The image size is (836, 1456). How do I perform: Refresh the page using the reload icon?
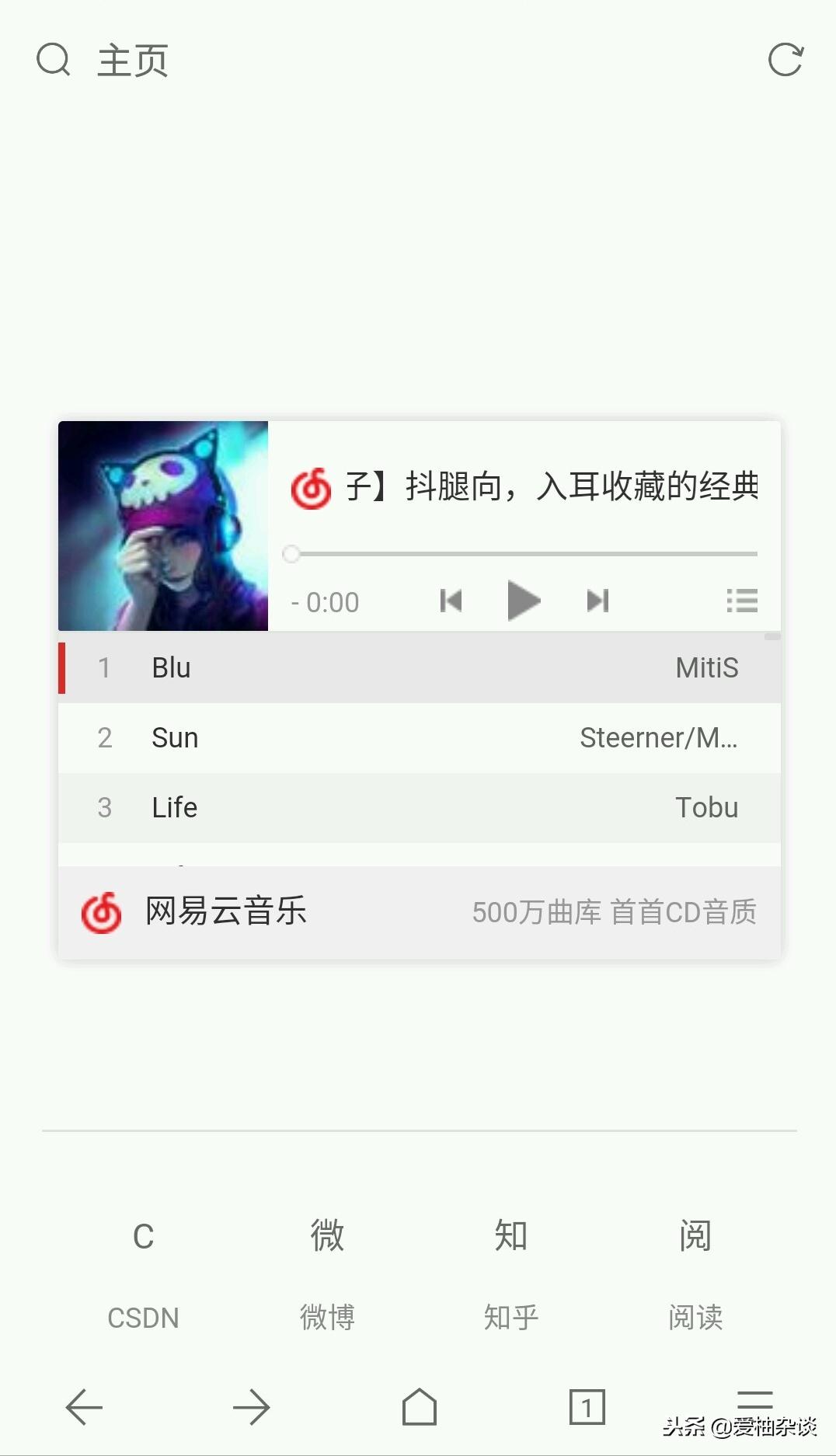coord(785,59)
